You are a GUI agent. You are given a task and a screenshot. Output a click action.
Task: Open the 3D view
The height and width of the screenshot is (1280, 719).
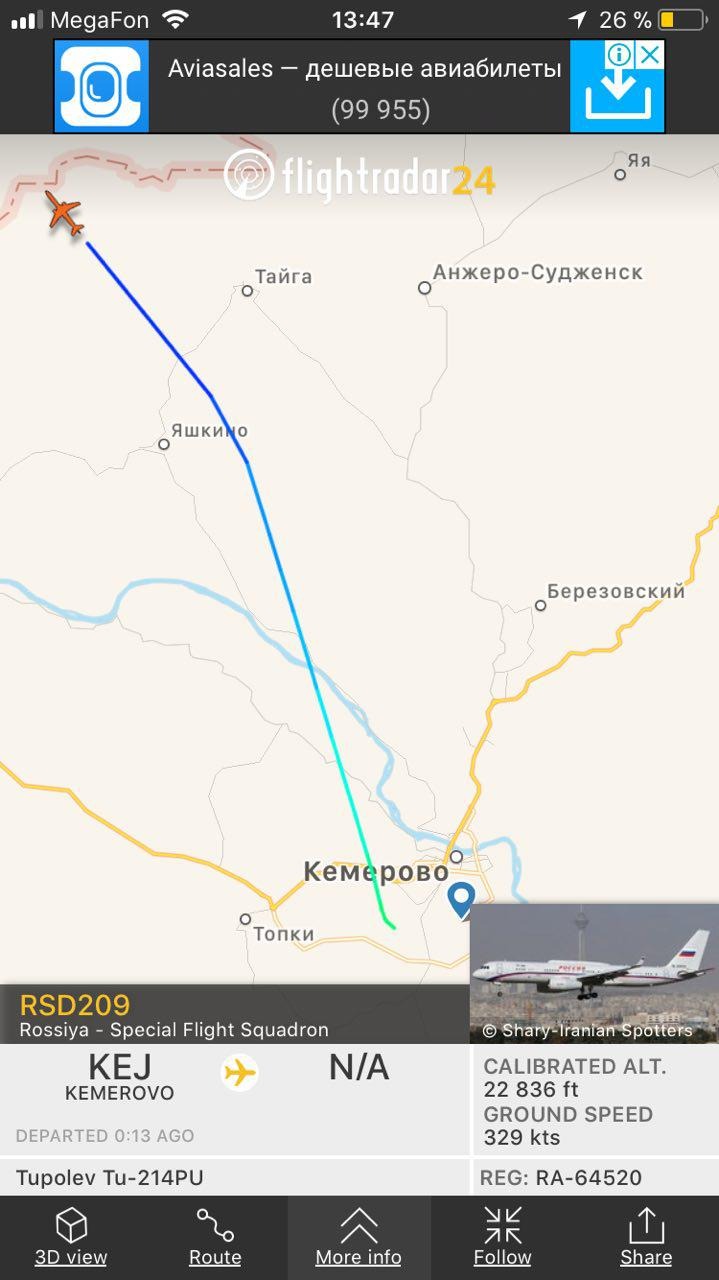pos(71,1237)
